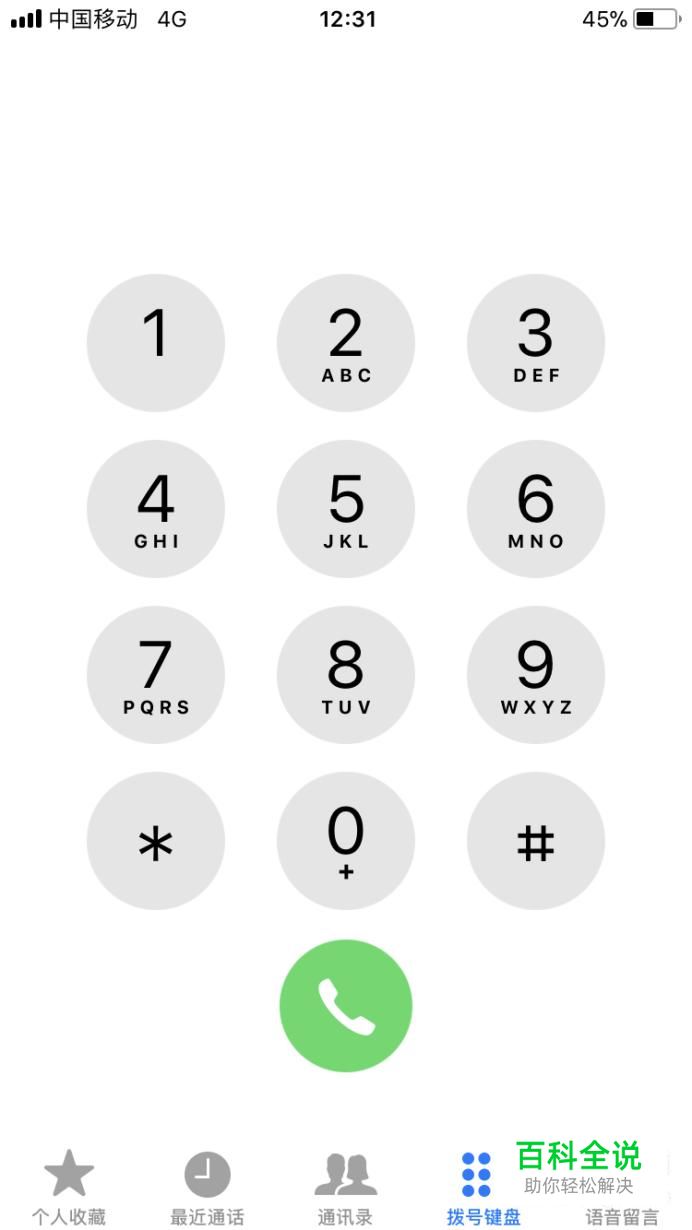Tap the asterisk key

(156, 841)
